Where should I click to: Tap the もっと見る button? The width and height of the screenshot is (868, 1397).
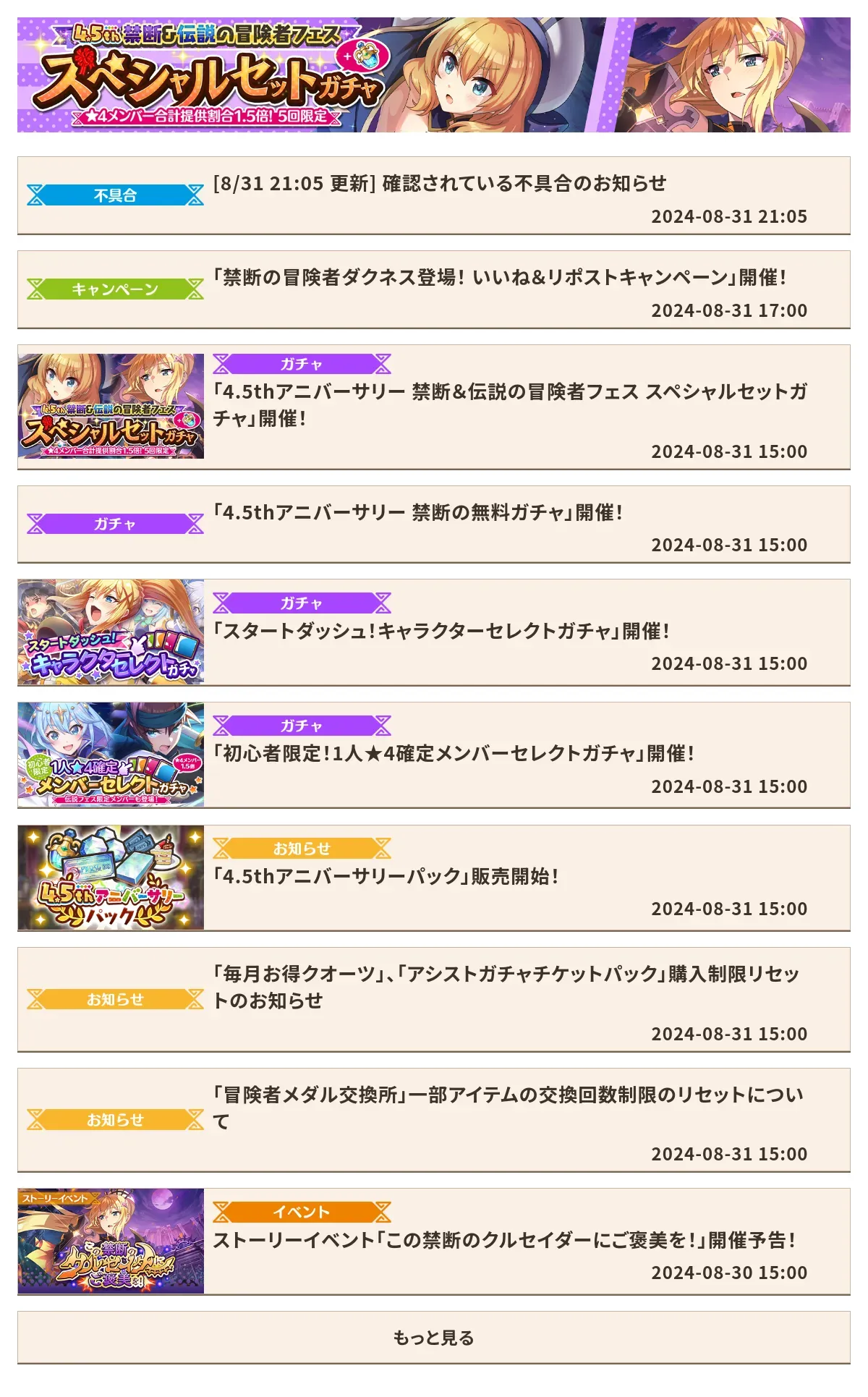[434, 1338]
